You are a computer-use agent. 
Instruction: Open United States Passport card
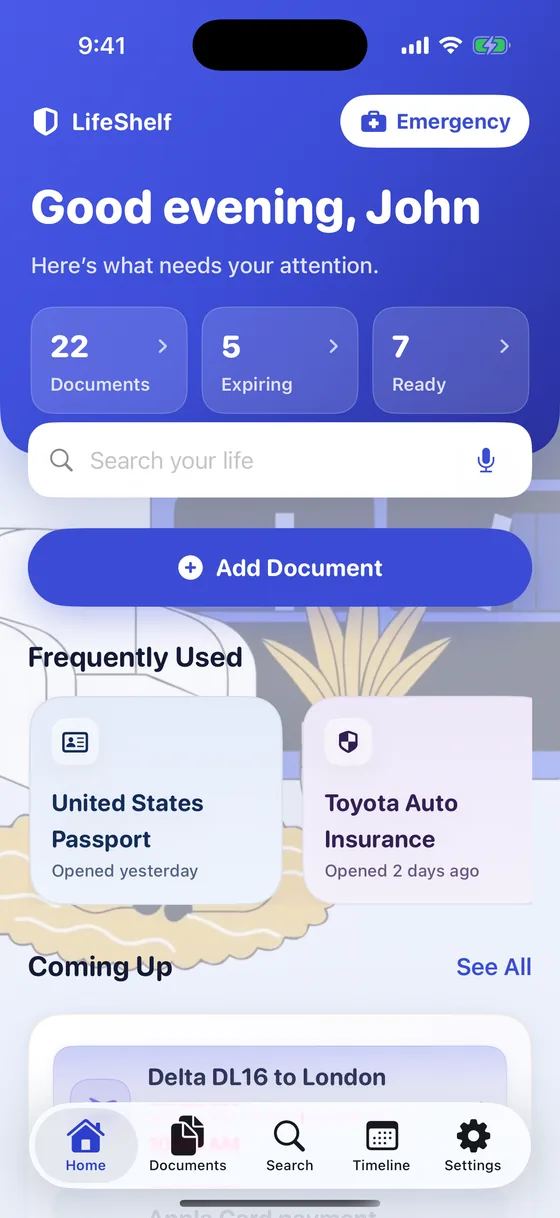(155, 801)
